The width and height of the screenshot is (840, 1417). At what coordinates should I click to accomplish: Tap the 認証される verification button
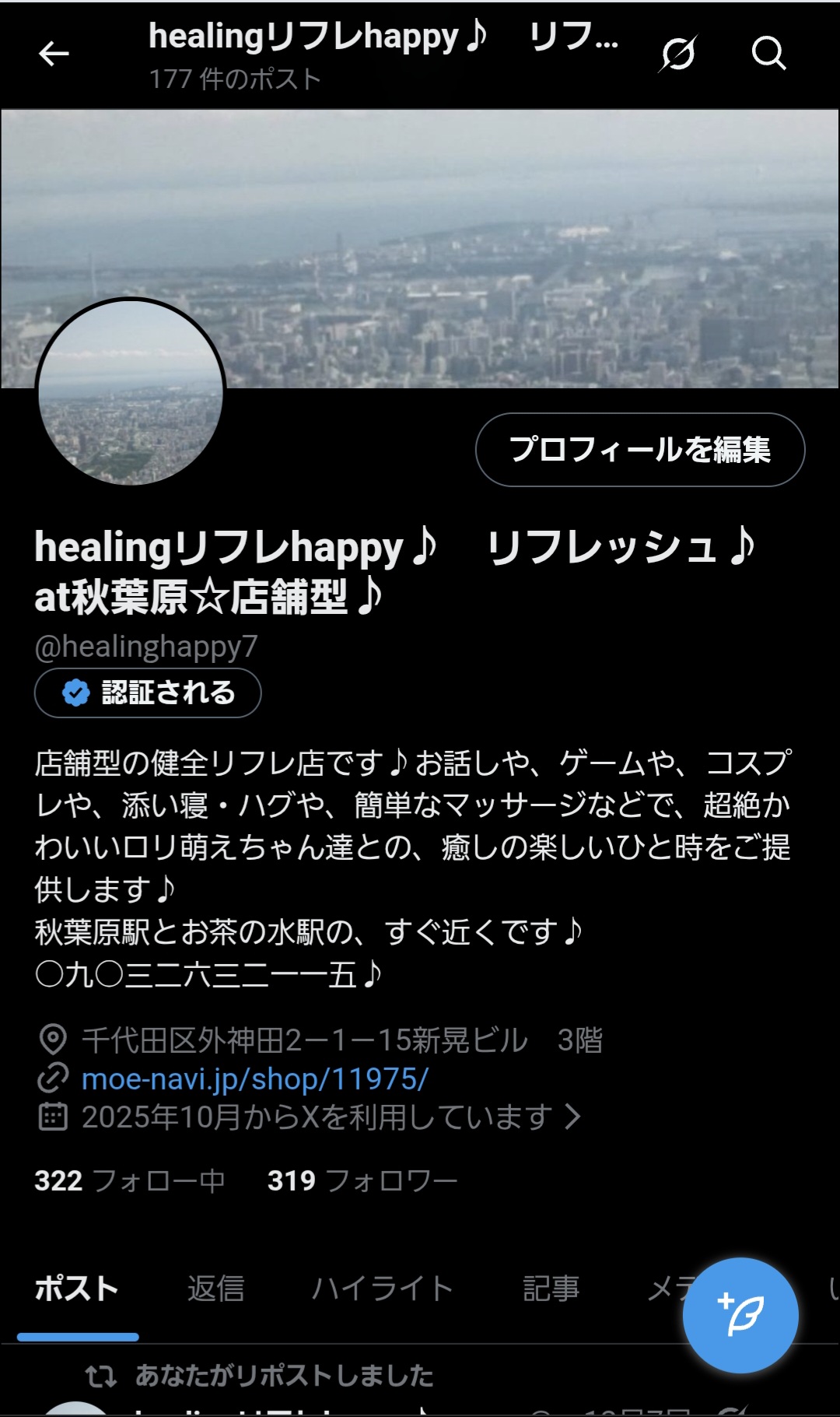tap(148, 693)
